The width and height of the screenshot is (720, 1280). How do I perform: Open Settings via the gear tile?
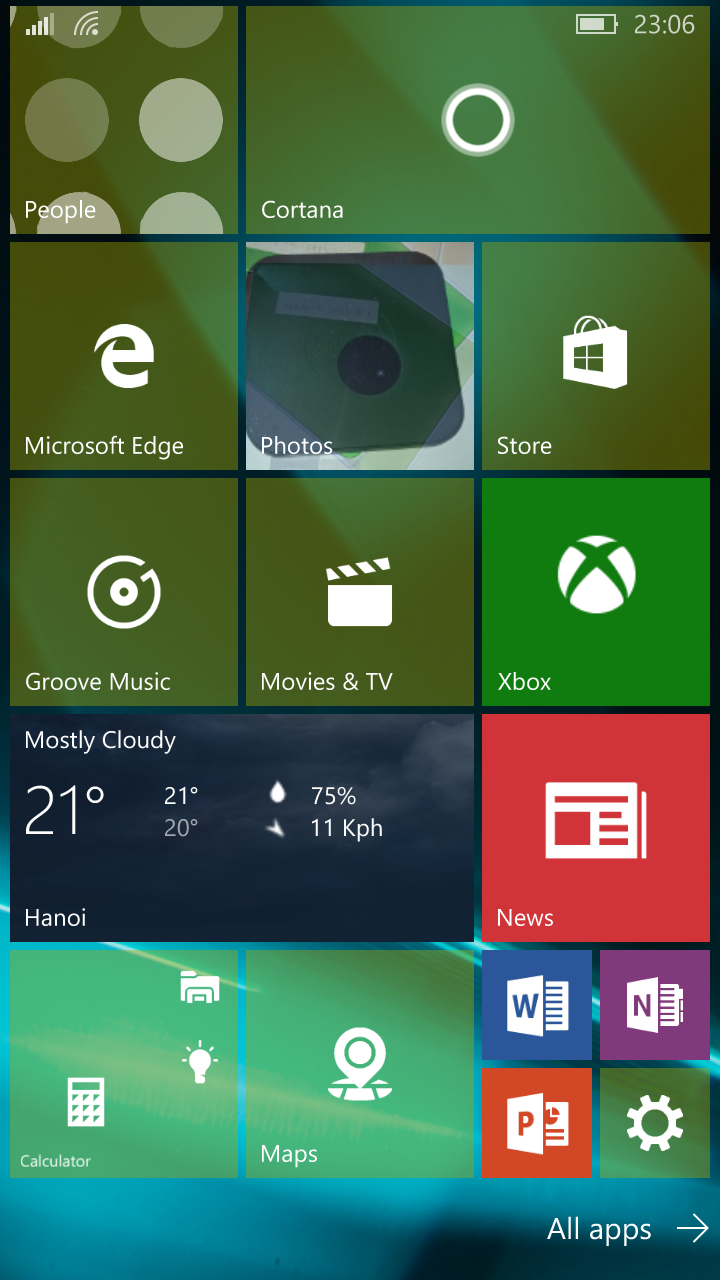[x=655, y=1123]
